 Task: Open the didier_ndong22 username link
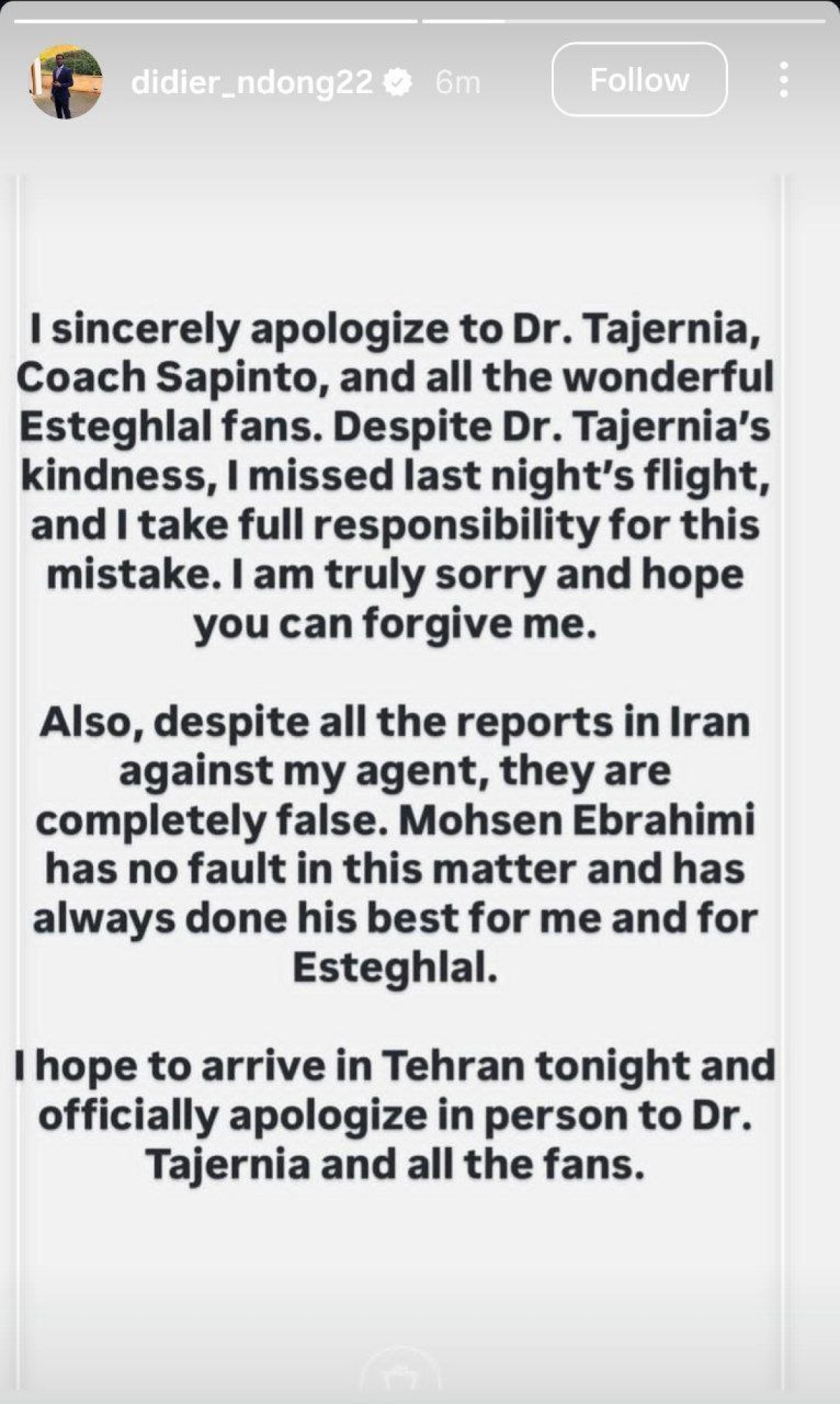pos(252,83)
